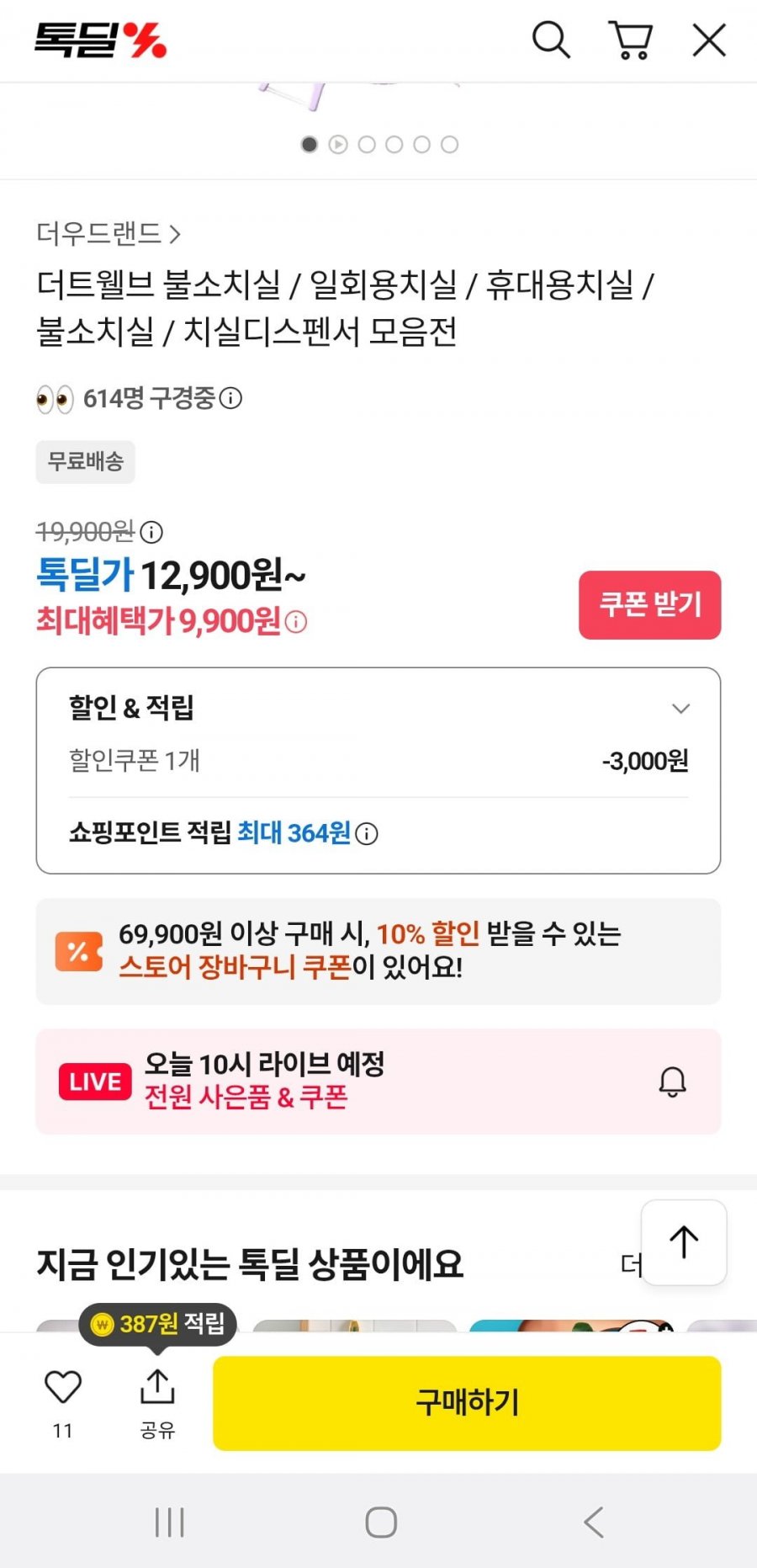Tap info icon next to 최대혜택가 9,900원
Screen dimensions: 757x1568
(x=296, y=621)
